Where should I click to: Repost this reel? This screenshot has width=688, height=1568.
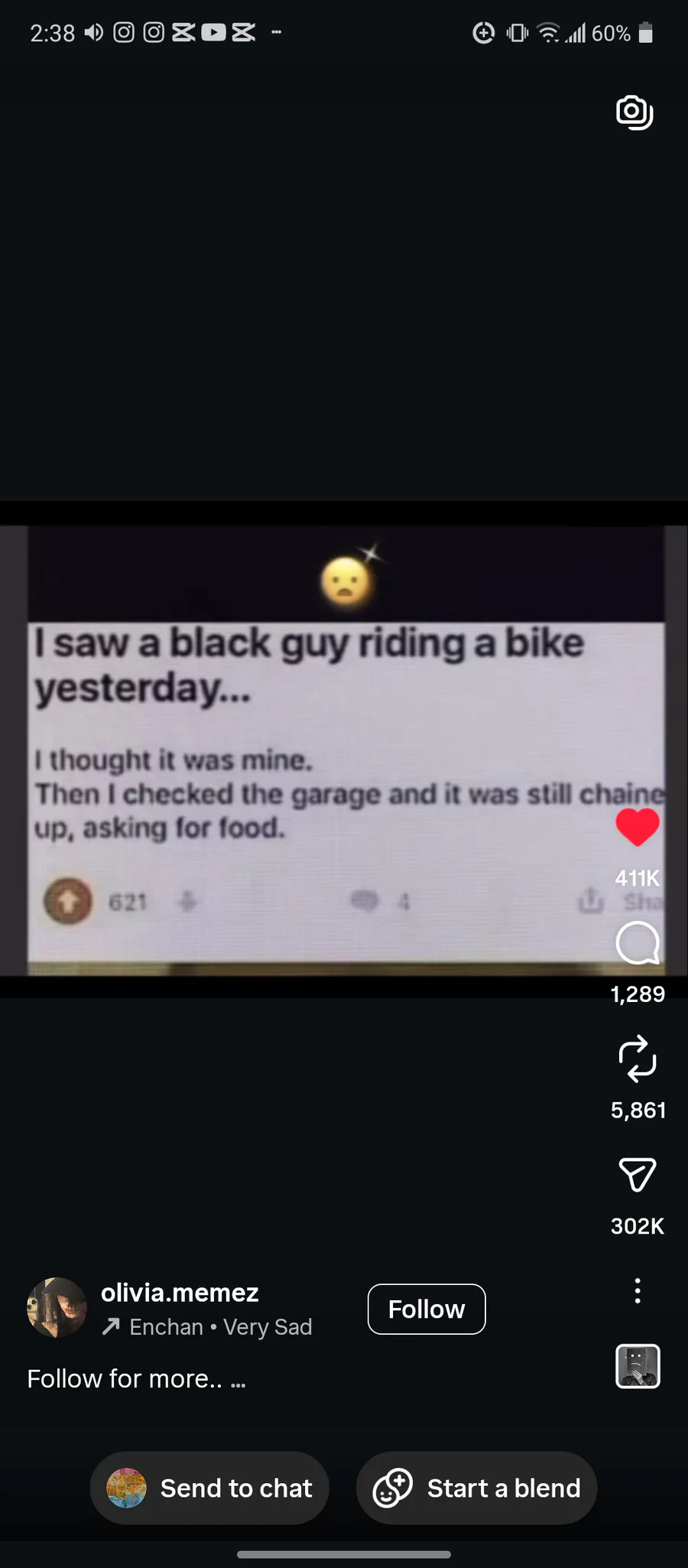tap(638, 1059)
